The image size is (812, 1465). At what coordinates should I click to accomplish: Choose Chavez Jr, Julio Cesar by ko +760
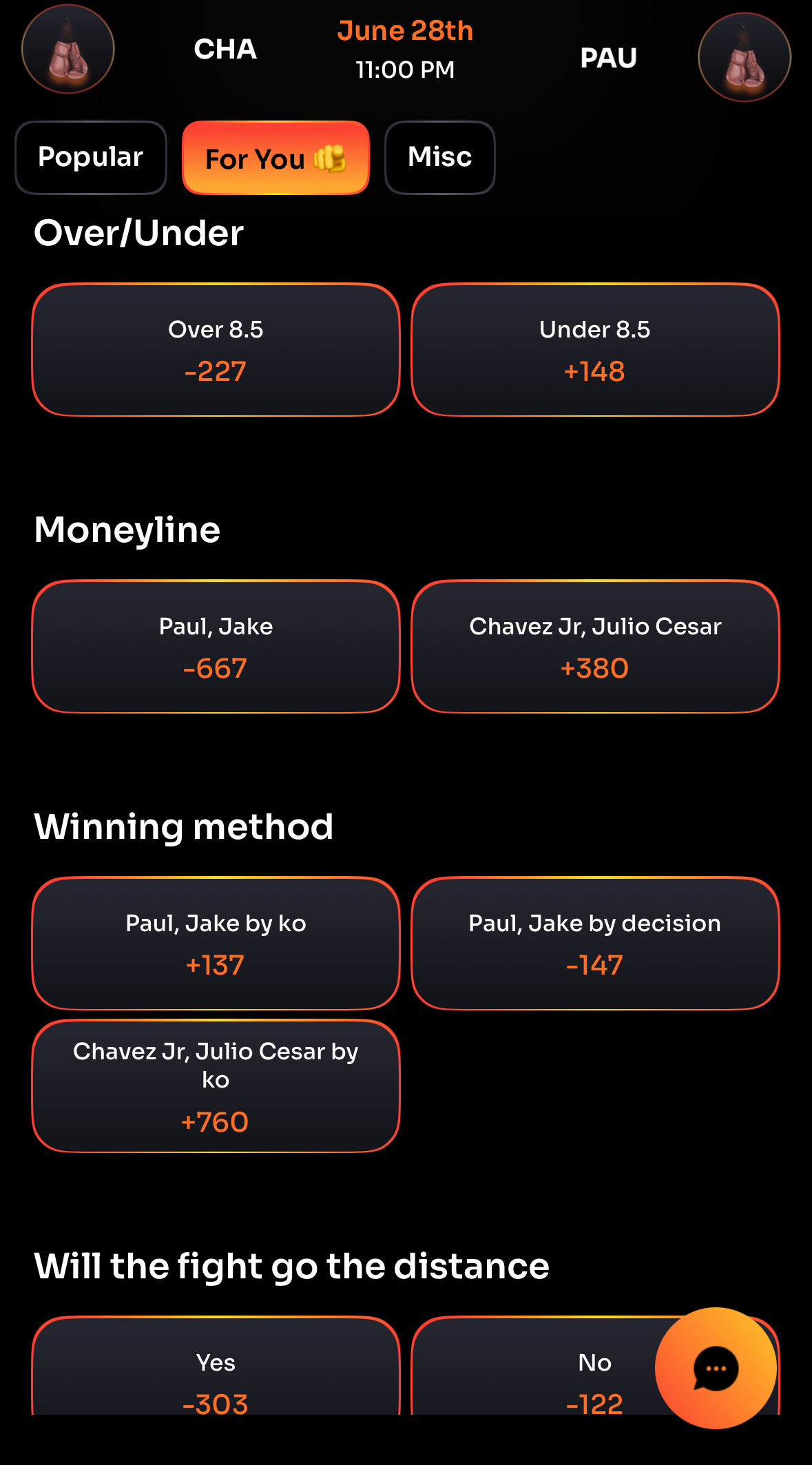point(216,1086)
